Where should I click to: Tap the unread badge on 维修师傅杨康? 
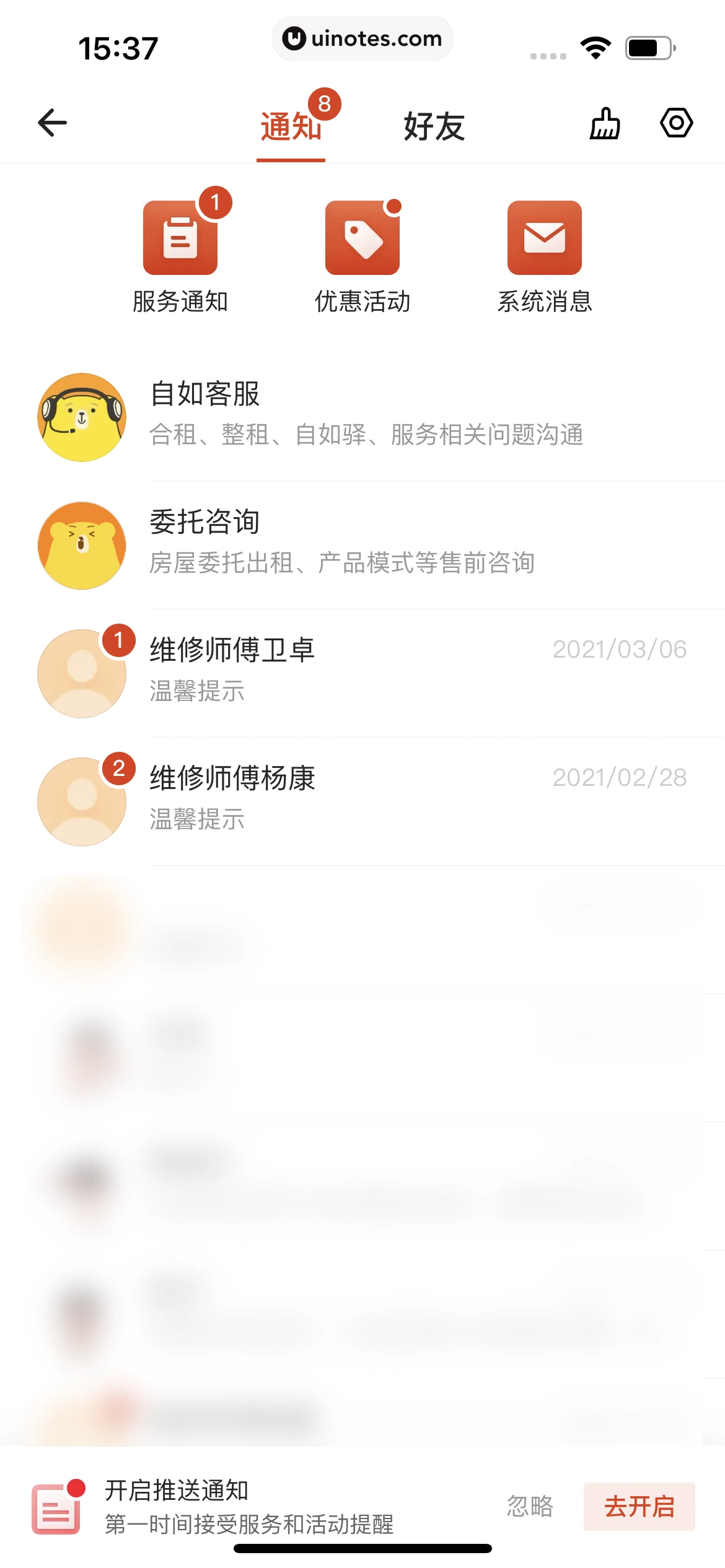pyautogui.click(x=120, y=770)
